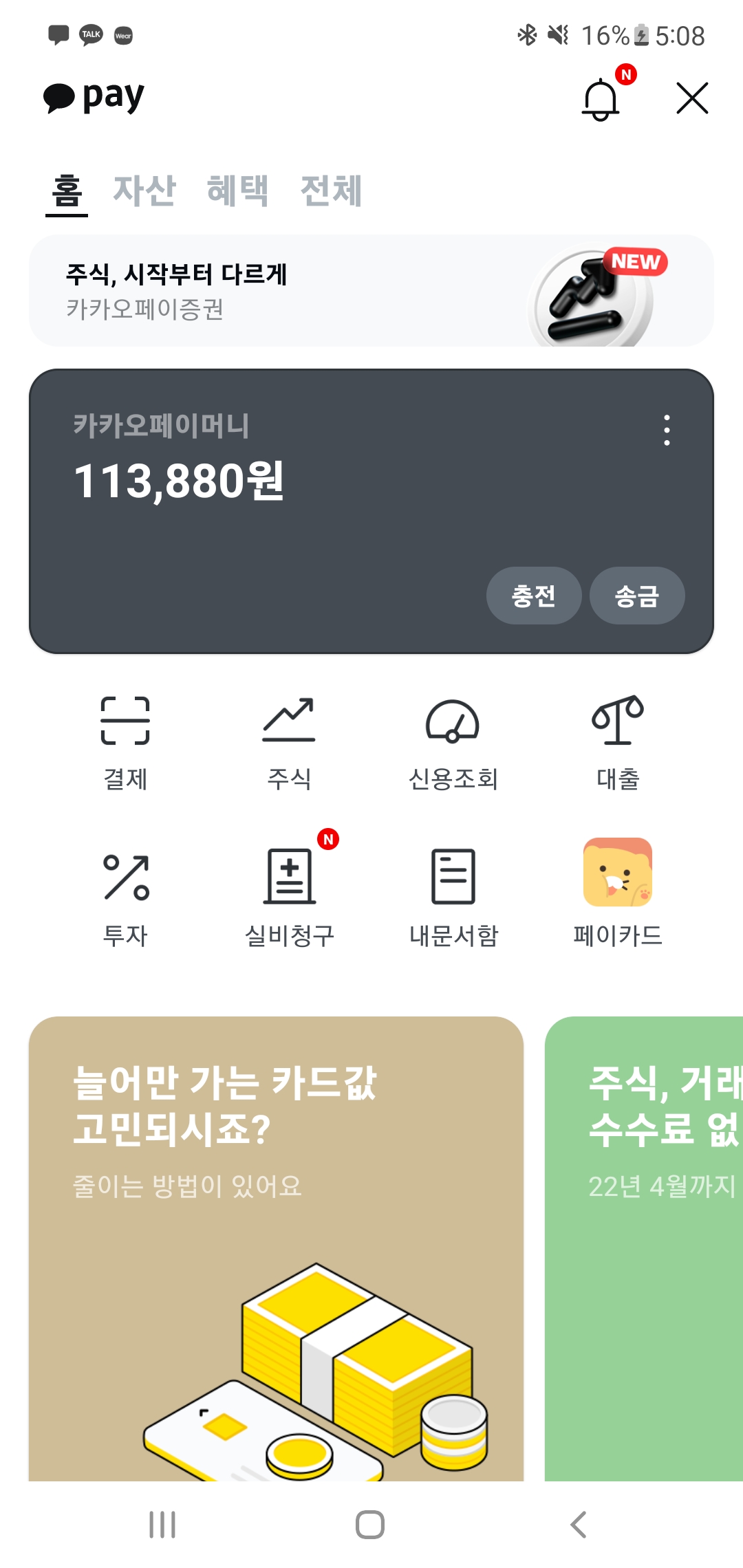Open the 투자 shortcut

tap(125, 898)
